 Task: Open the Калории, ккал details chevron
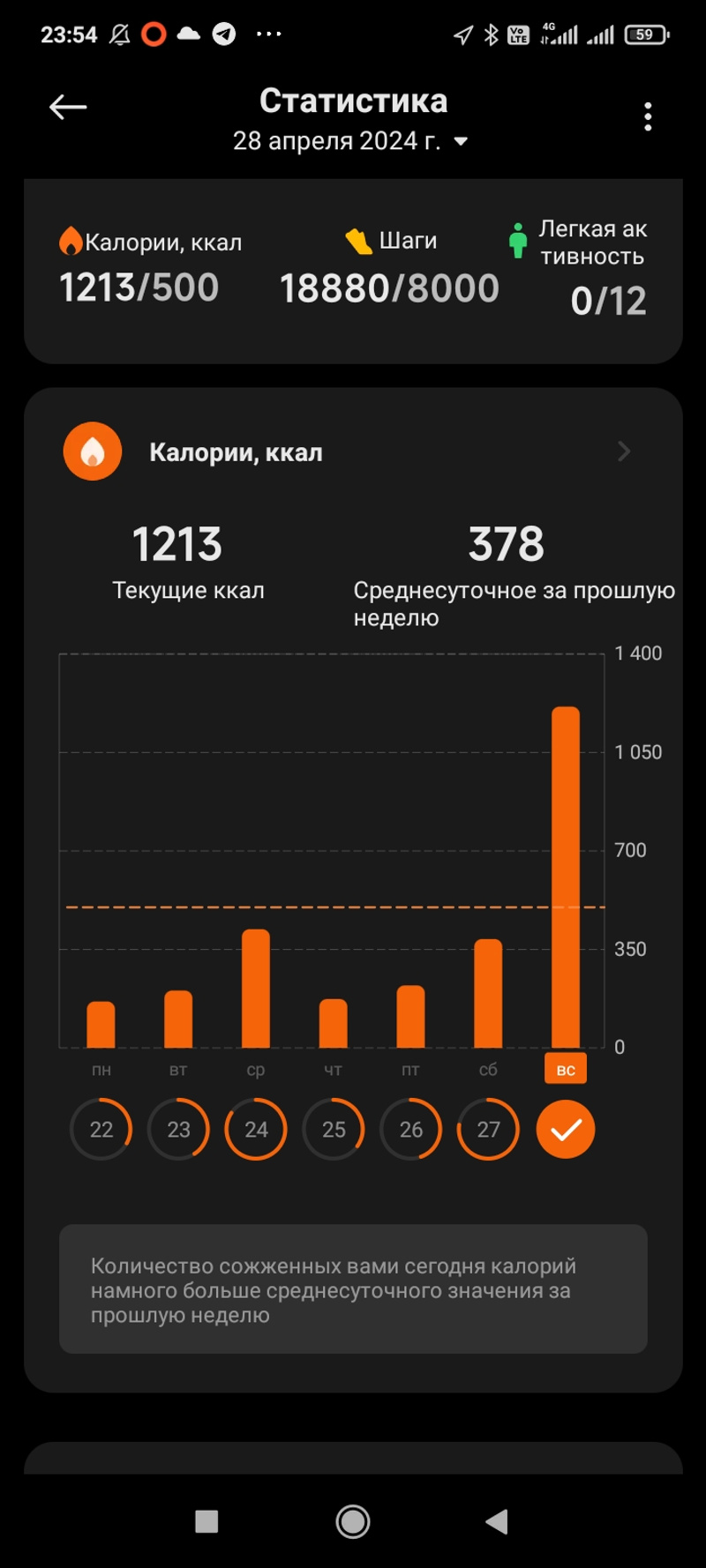624,452
